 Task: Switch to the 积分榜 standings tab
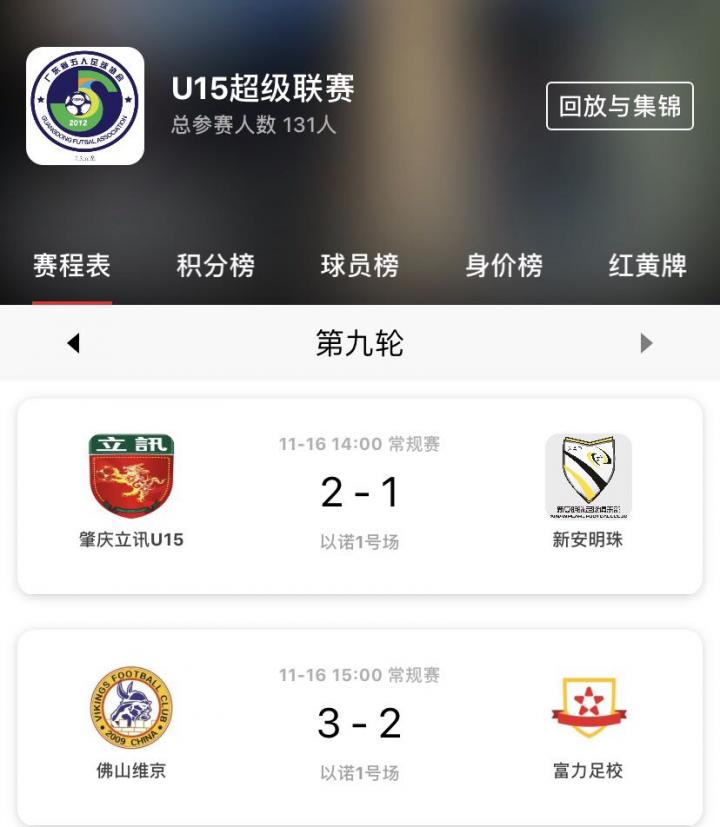[x=216, y=265]
